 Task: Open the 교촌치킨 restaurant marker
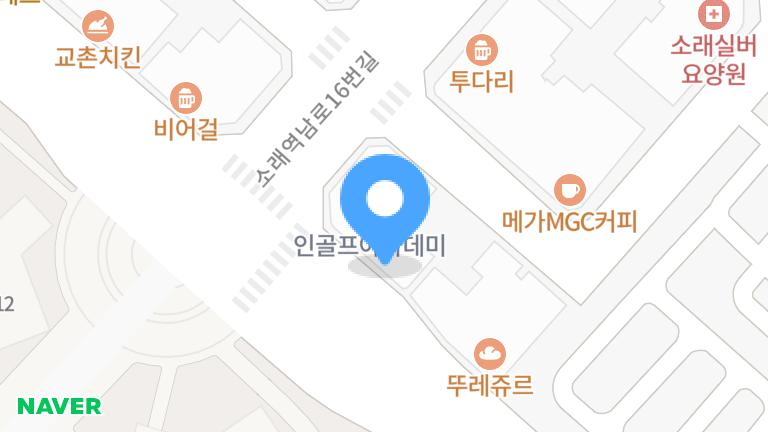point(98,25)
